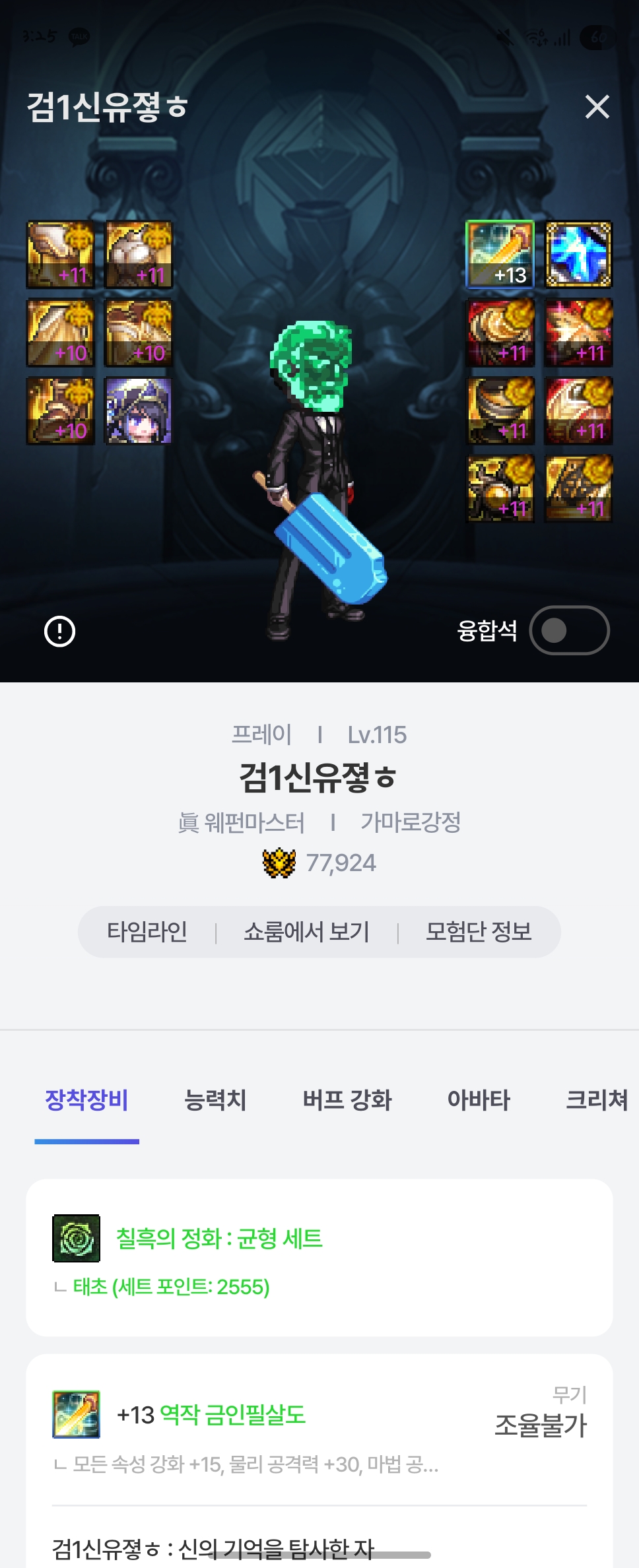Screen dimensions: 639x1568
Task: Tap the blue star equipment slot
Action: click(x=578, y=255)
